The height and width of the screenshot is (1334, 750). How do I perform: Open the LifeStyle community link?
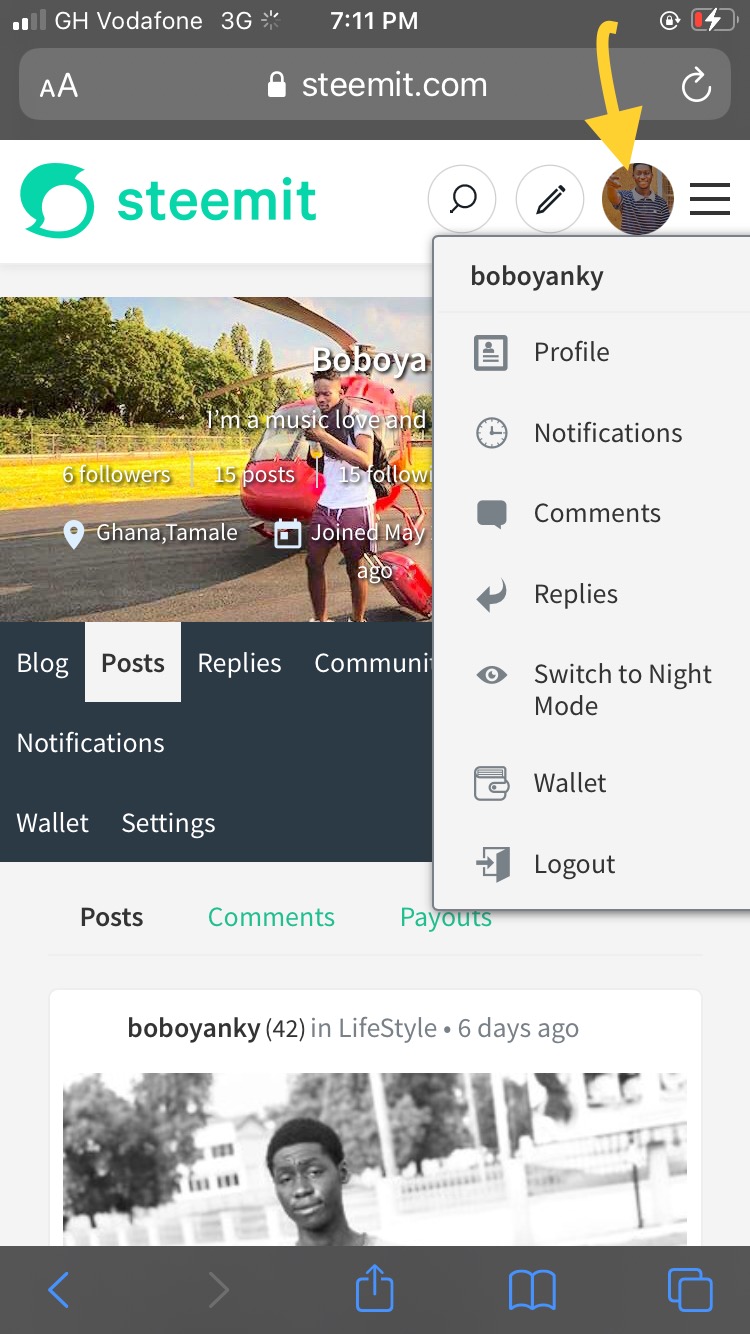click(387, 1028)
